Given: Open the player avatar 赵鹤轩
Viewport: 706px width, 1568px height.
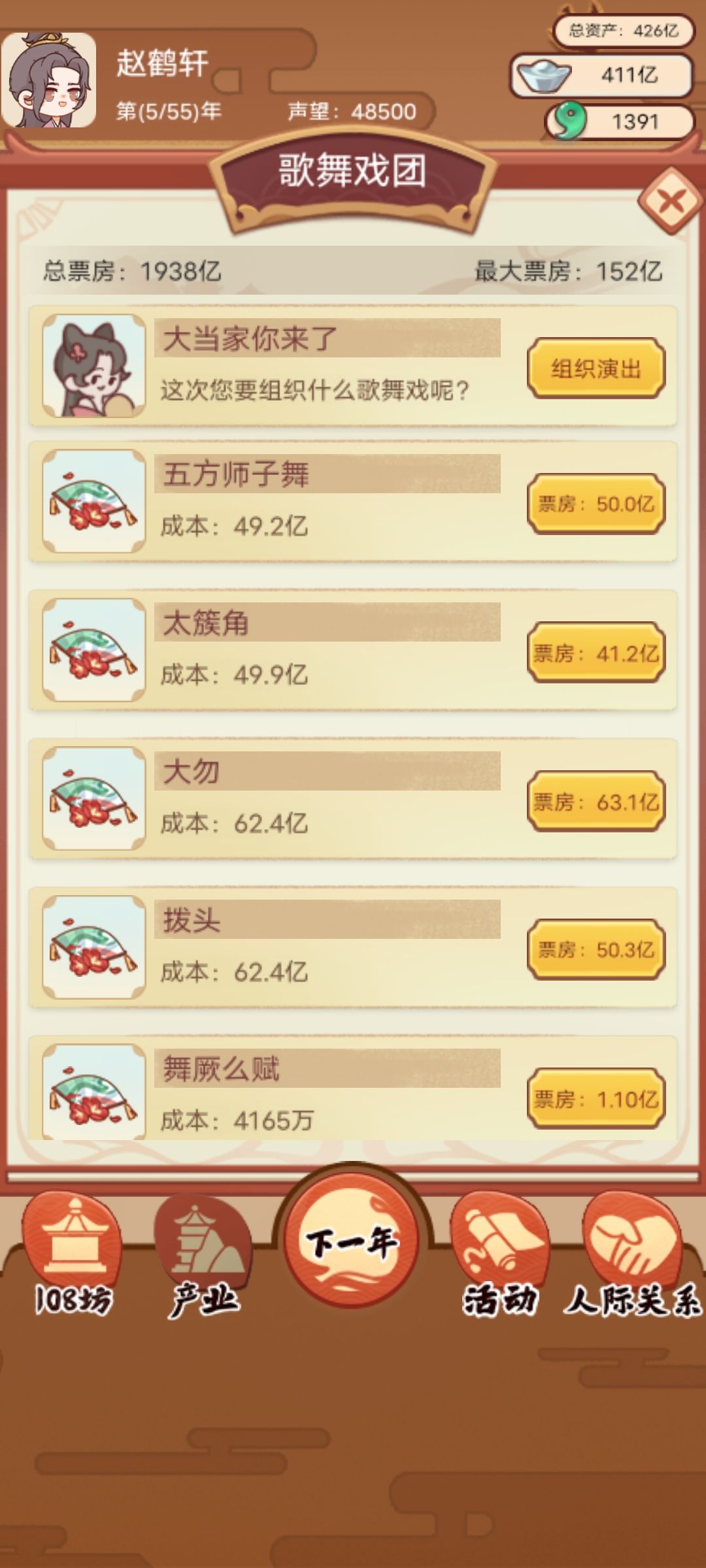Looking at the screenshot, I should 49,80.
